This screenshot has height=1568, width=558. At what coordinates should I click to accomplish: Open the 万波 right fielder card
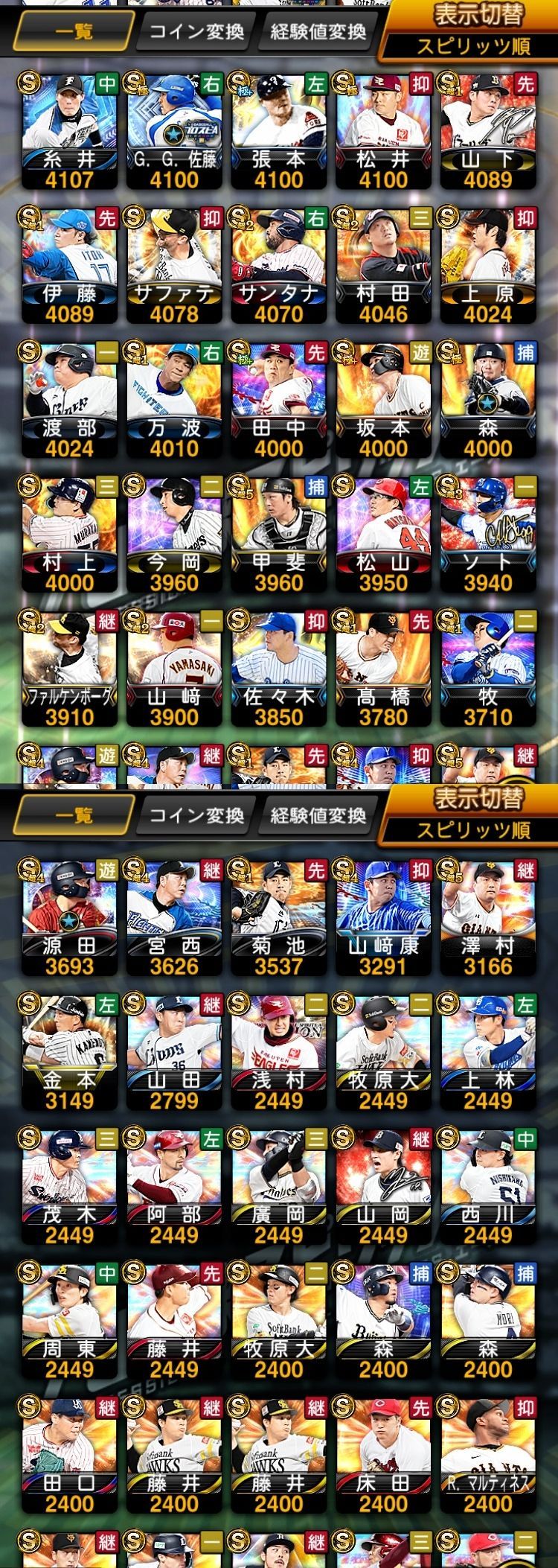[x=174, y=400]
